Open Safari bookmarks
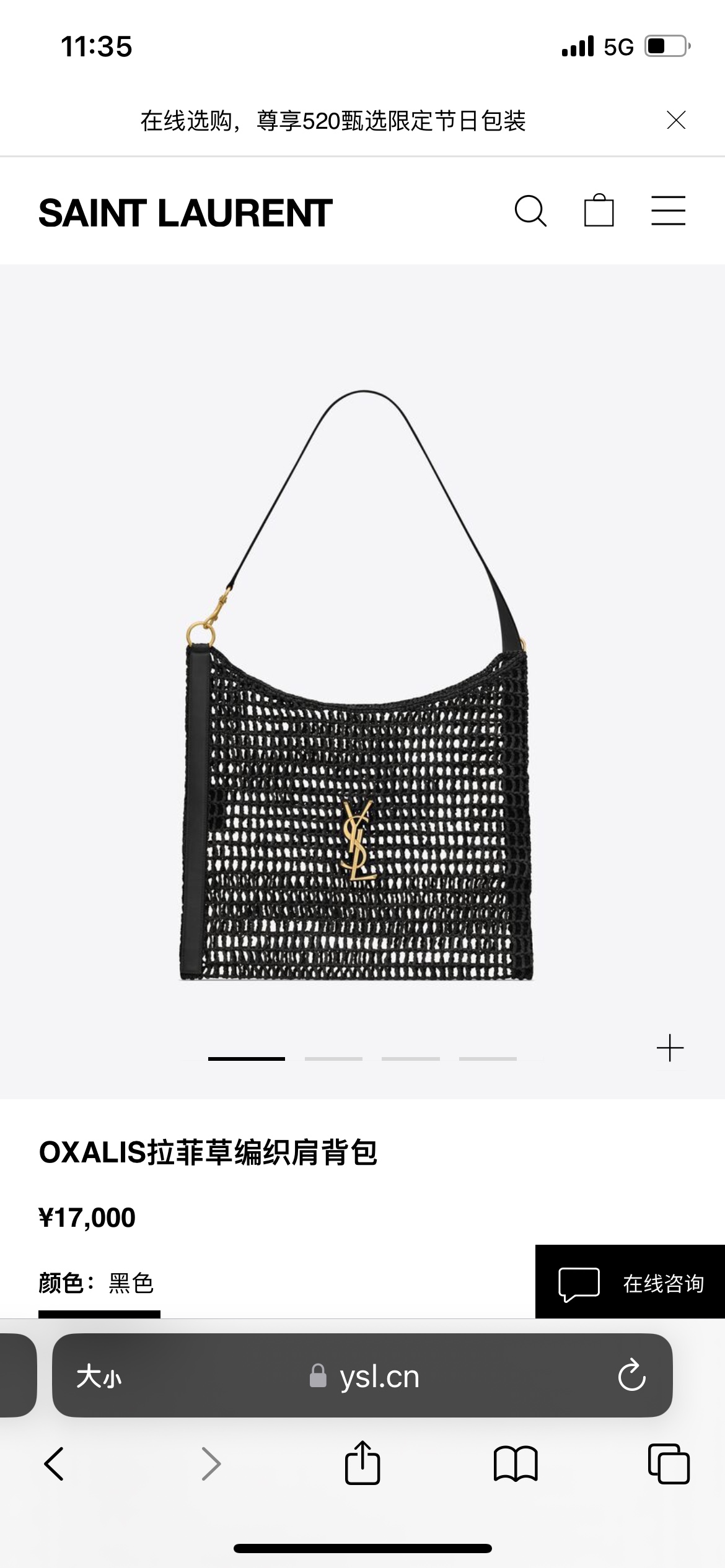This screenshot has width=725, height=1568. click(x=515, y=1464)
